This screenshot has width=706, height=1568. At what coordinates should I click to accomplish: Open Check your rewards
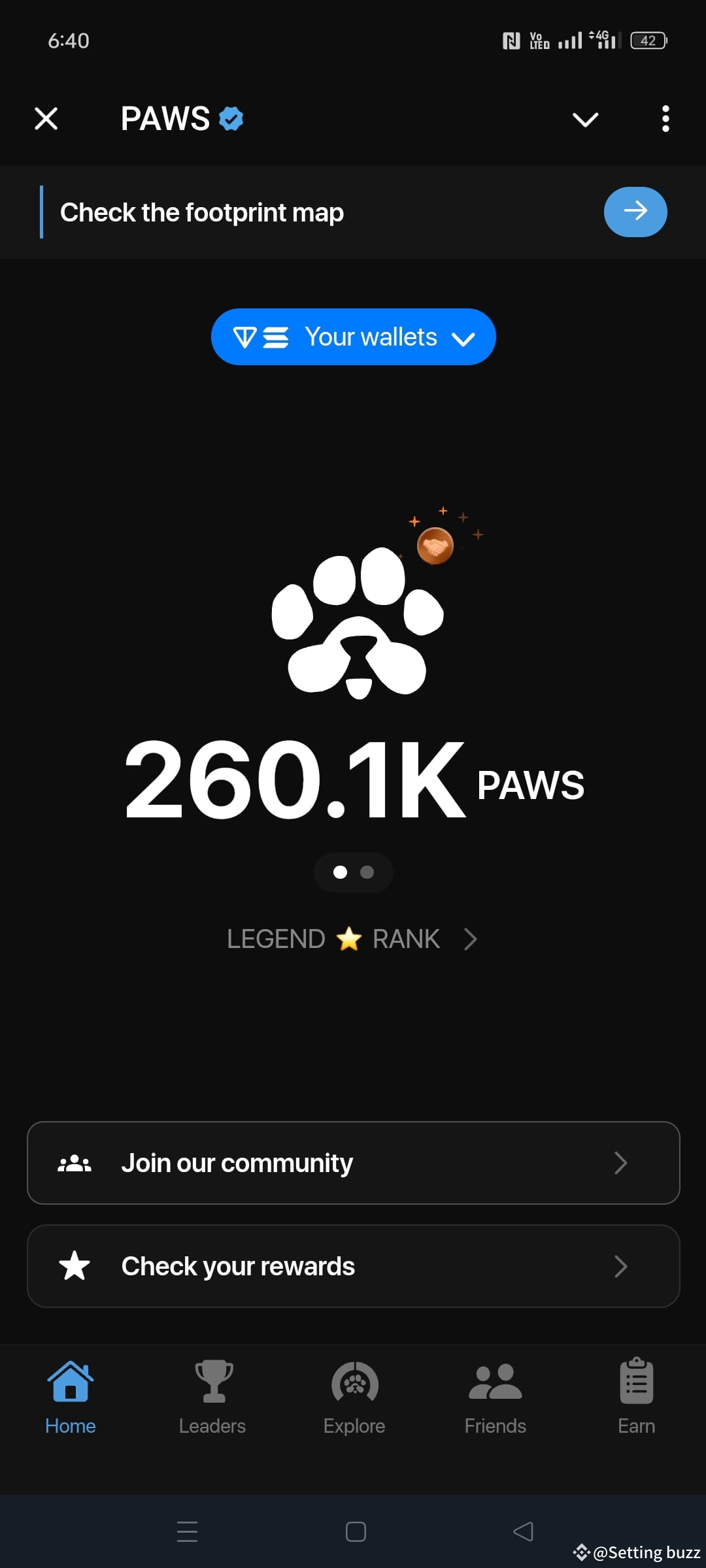pyautogui.click(x=353, y=1266)
